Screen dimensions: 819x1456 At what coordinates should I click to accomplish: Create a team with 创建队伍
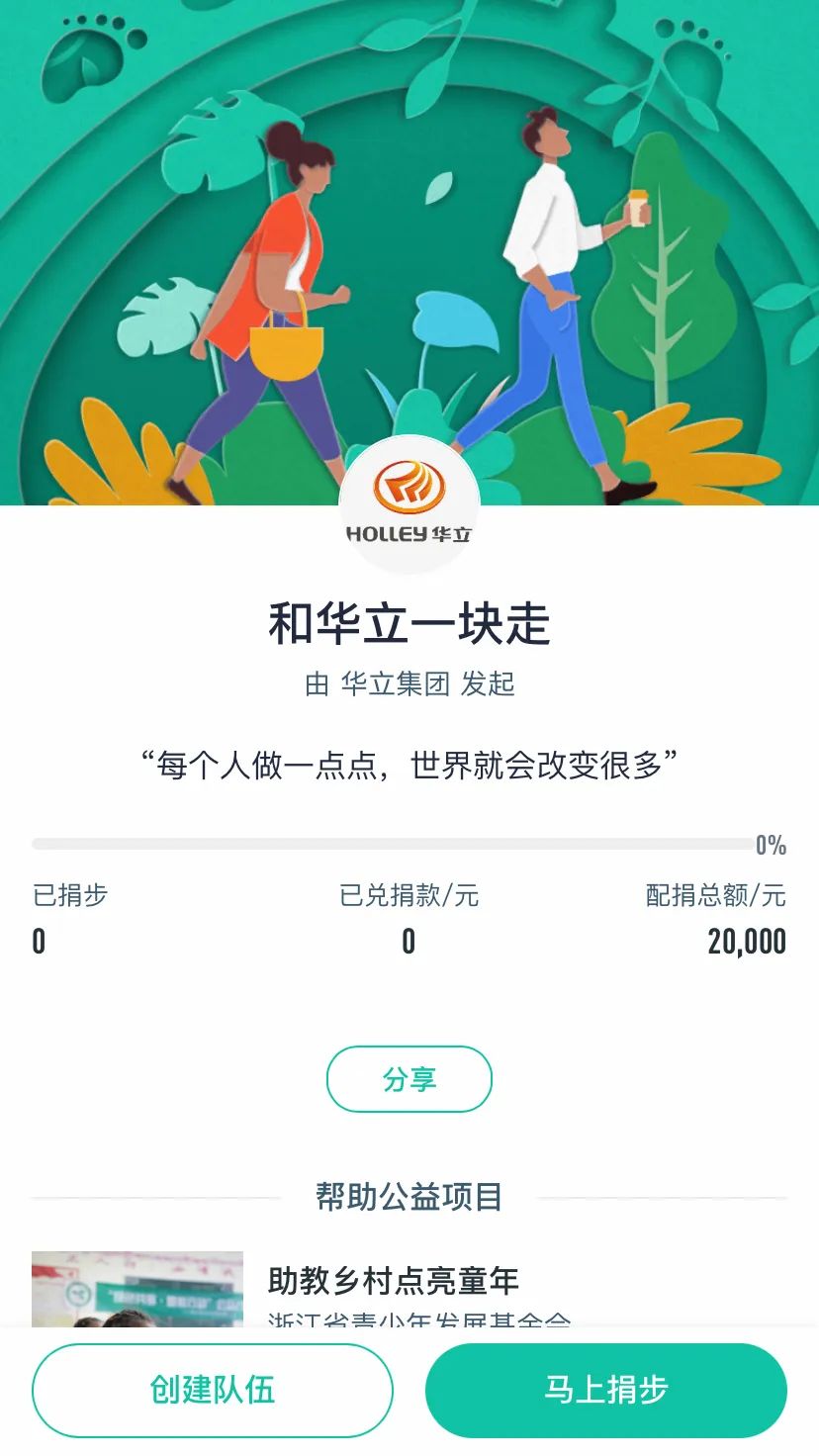coord(213,1390)
